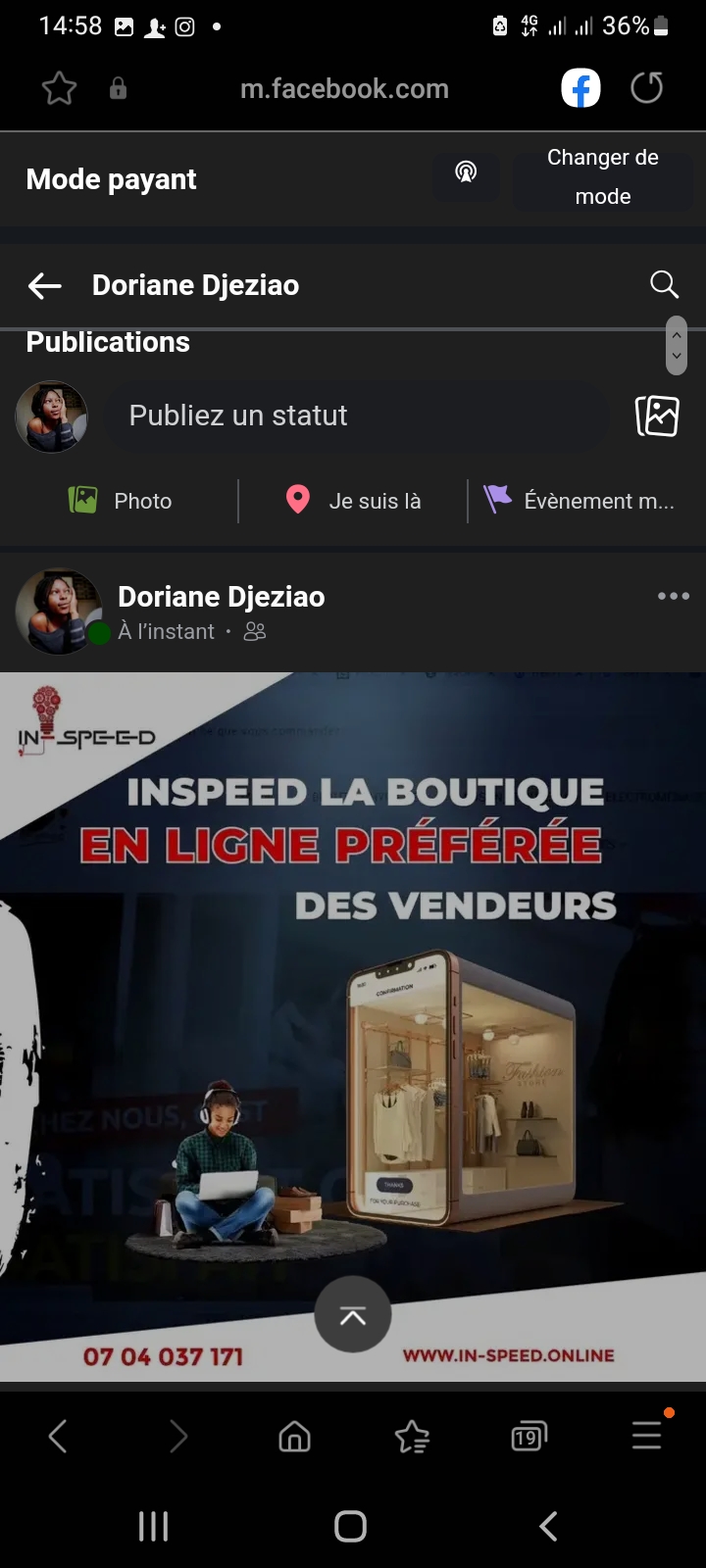The width and height of the screenshot is (706, 1568).
Task: Select the Je suis là check-in option
Action: coord(353,501)
